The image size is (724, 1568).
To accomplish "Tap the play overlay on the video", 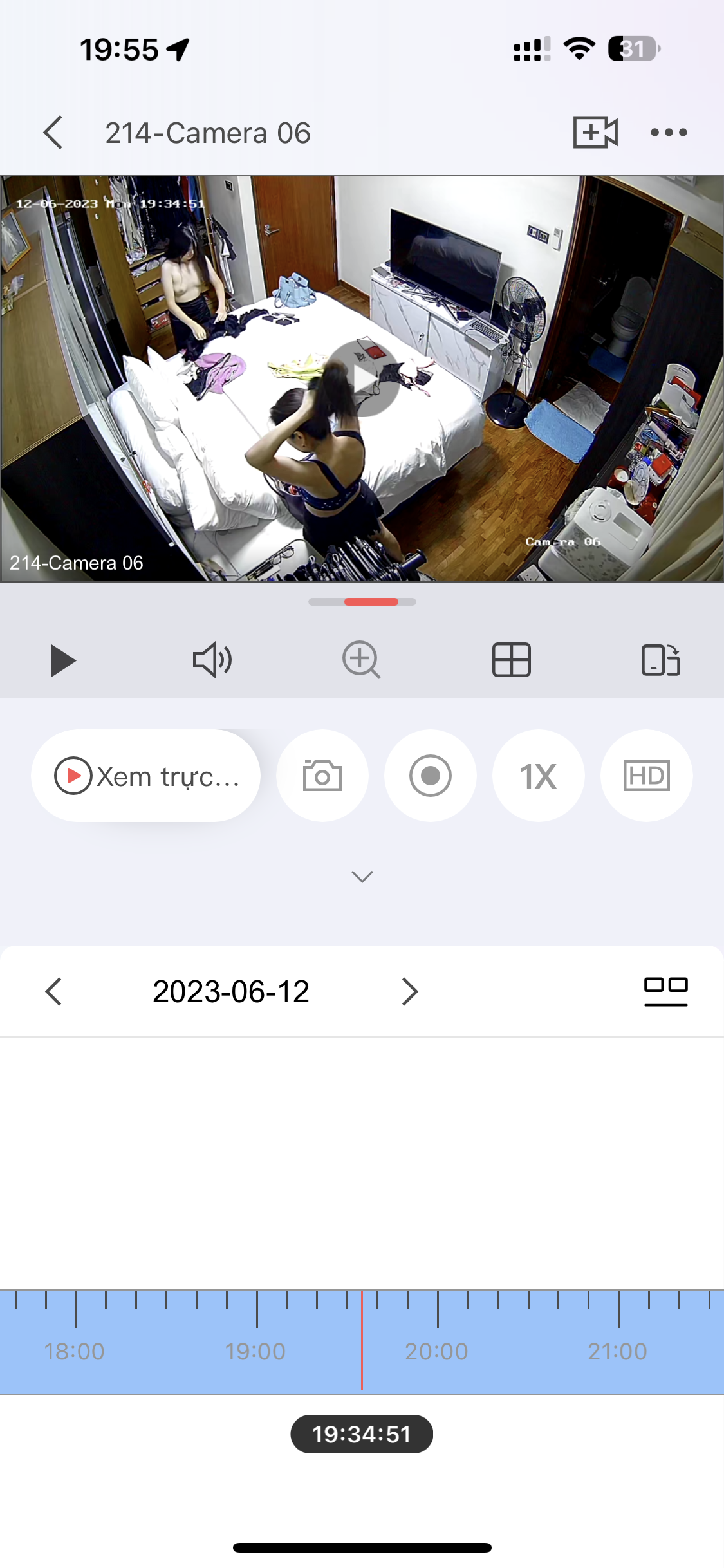I will click(364, 379).
